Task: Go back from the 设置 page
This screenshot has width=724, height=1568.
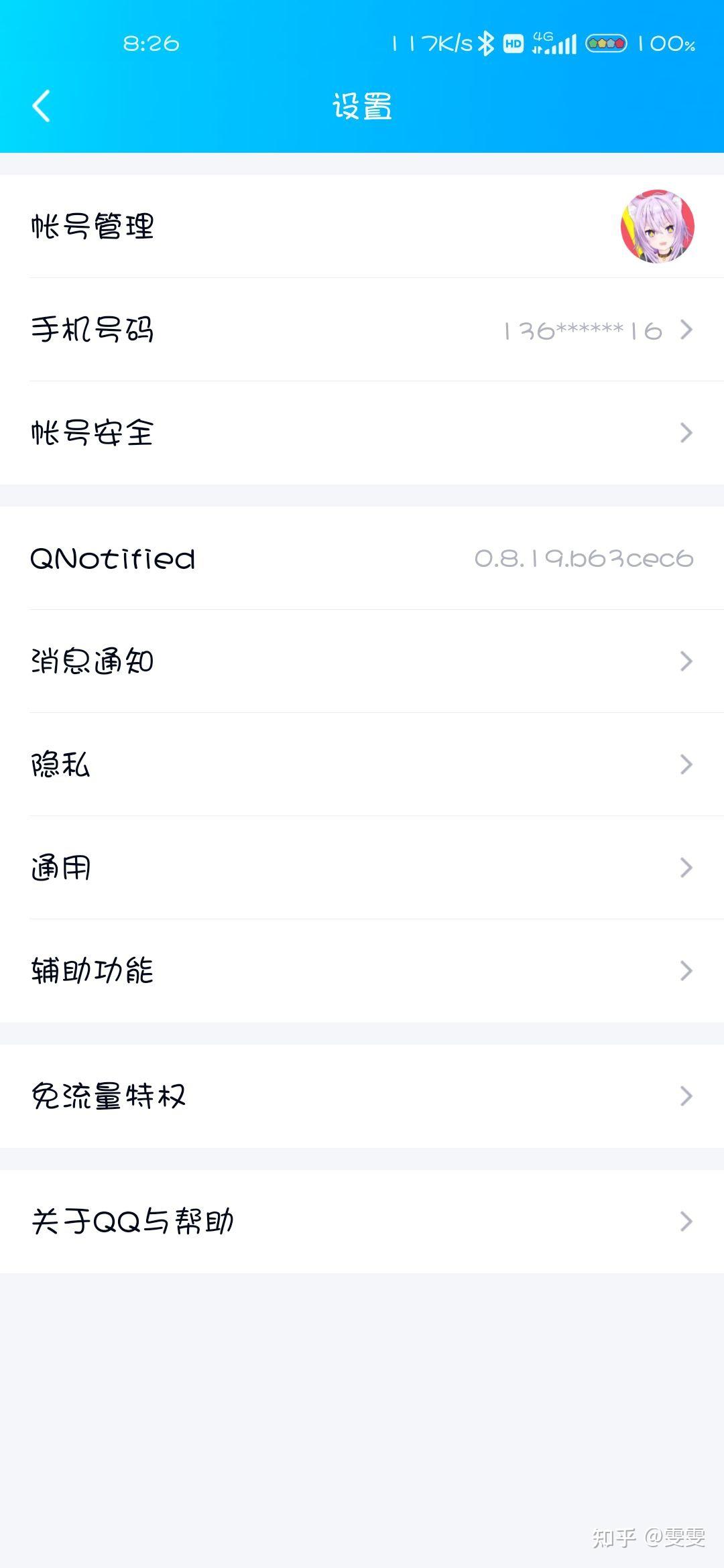Action: [x=42, y=106]
